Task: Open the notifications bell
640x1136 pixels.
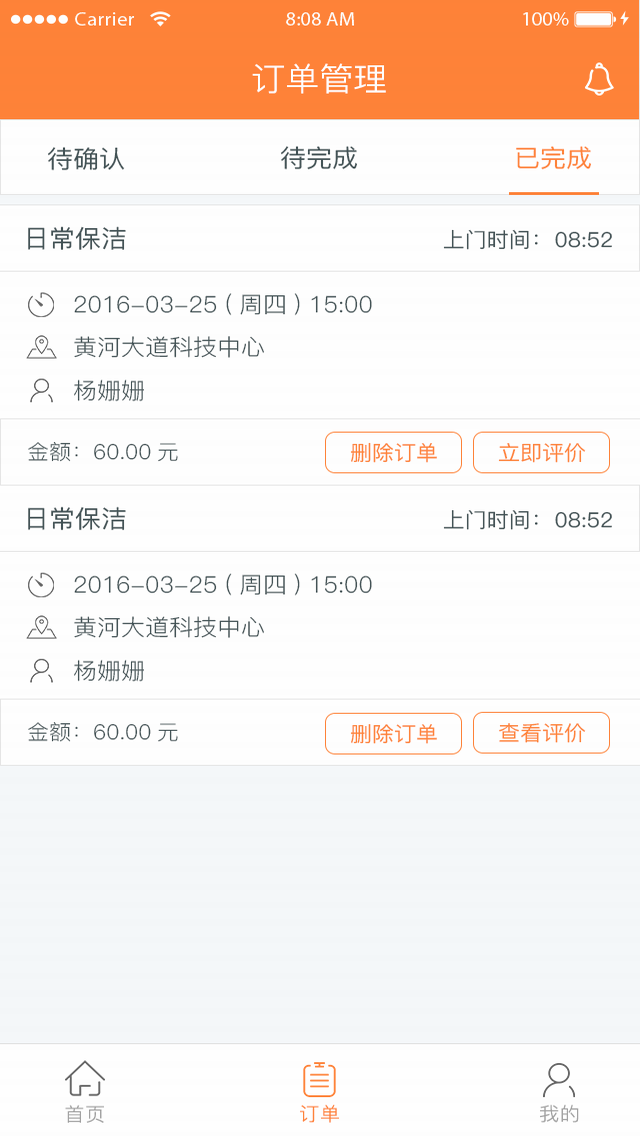Action: pos(599,80)
